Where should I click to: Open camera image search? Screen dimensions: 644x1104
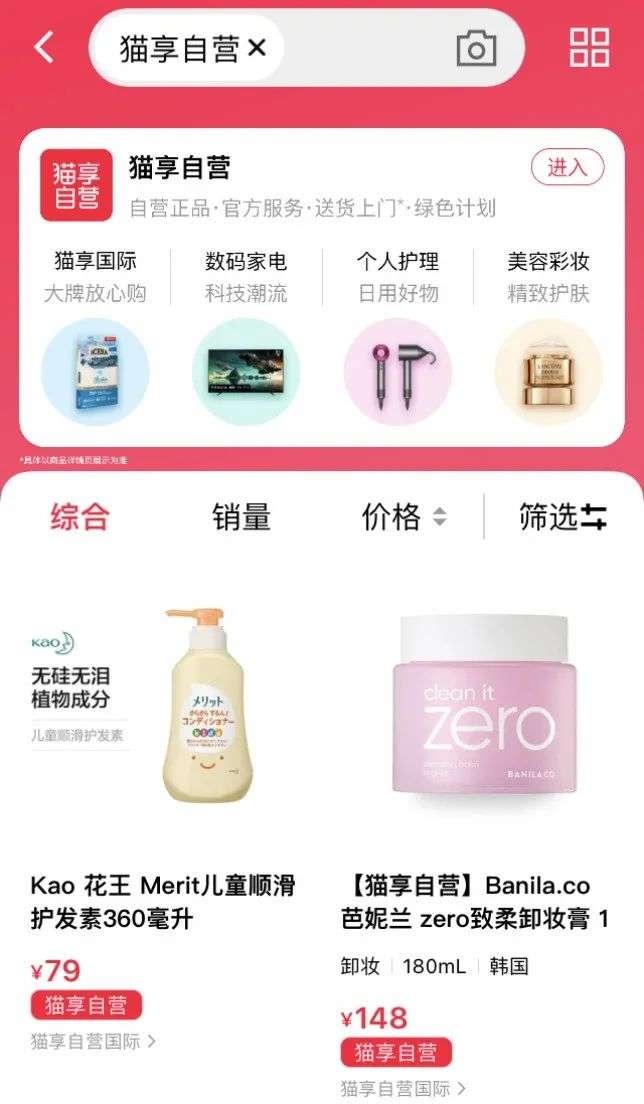[x=476, y=49]
